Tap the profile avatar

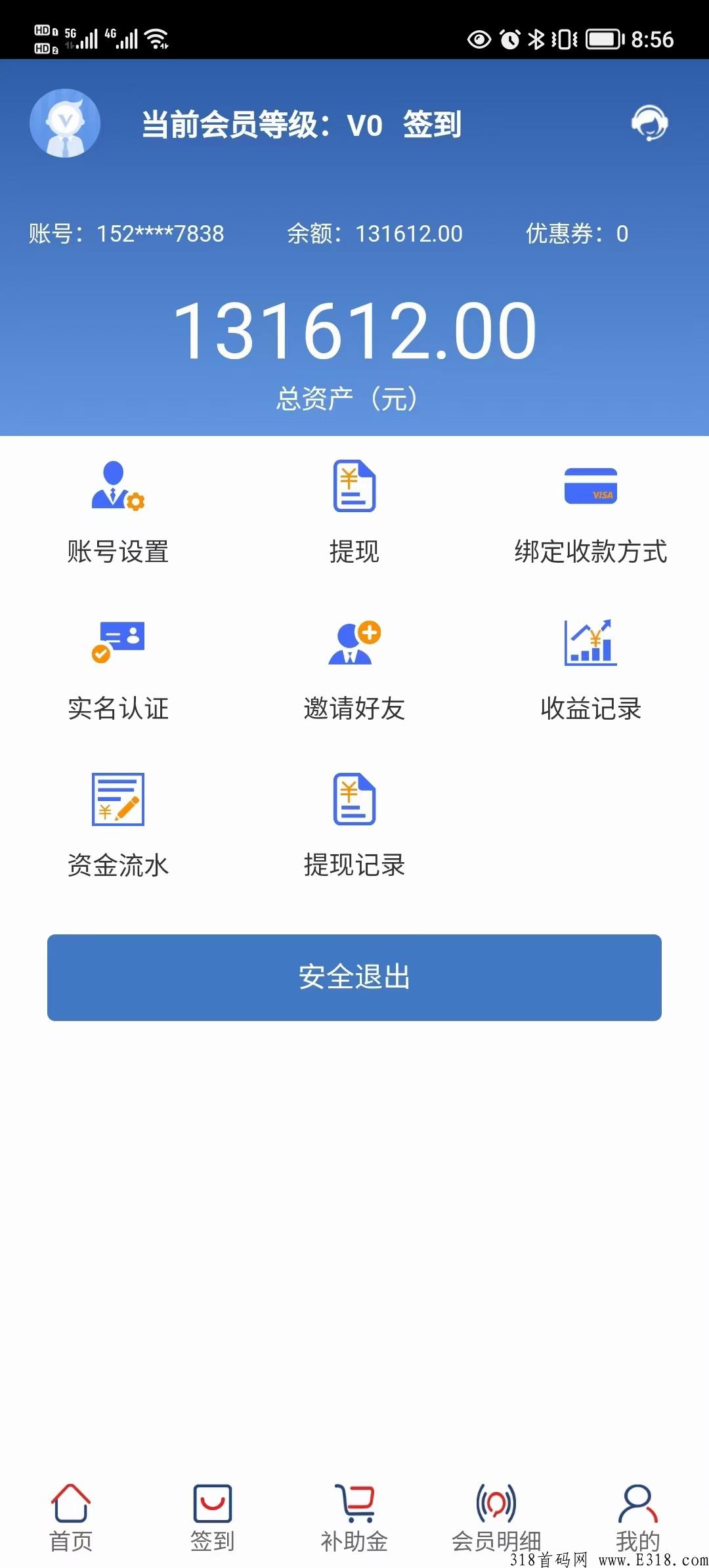[x=65, y=123]
